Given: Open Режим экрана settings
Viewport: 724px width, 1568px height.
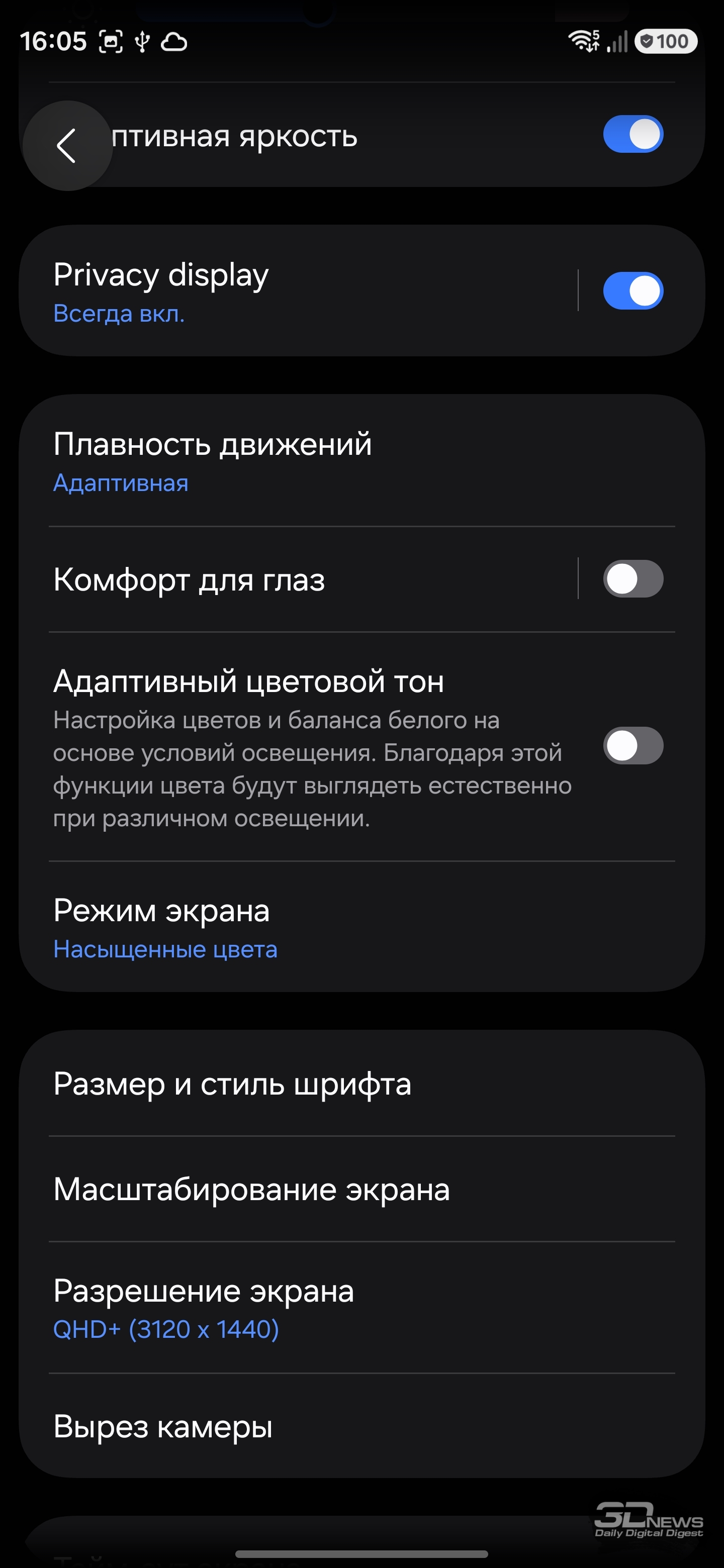Looking at the screenshot, I should coord(305,926).
